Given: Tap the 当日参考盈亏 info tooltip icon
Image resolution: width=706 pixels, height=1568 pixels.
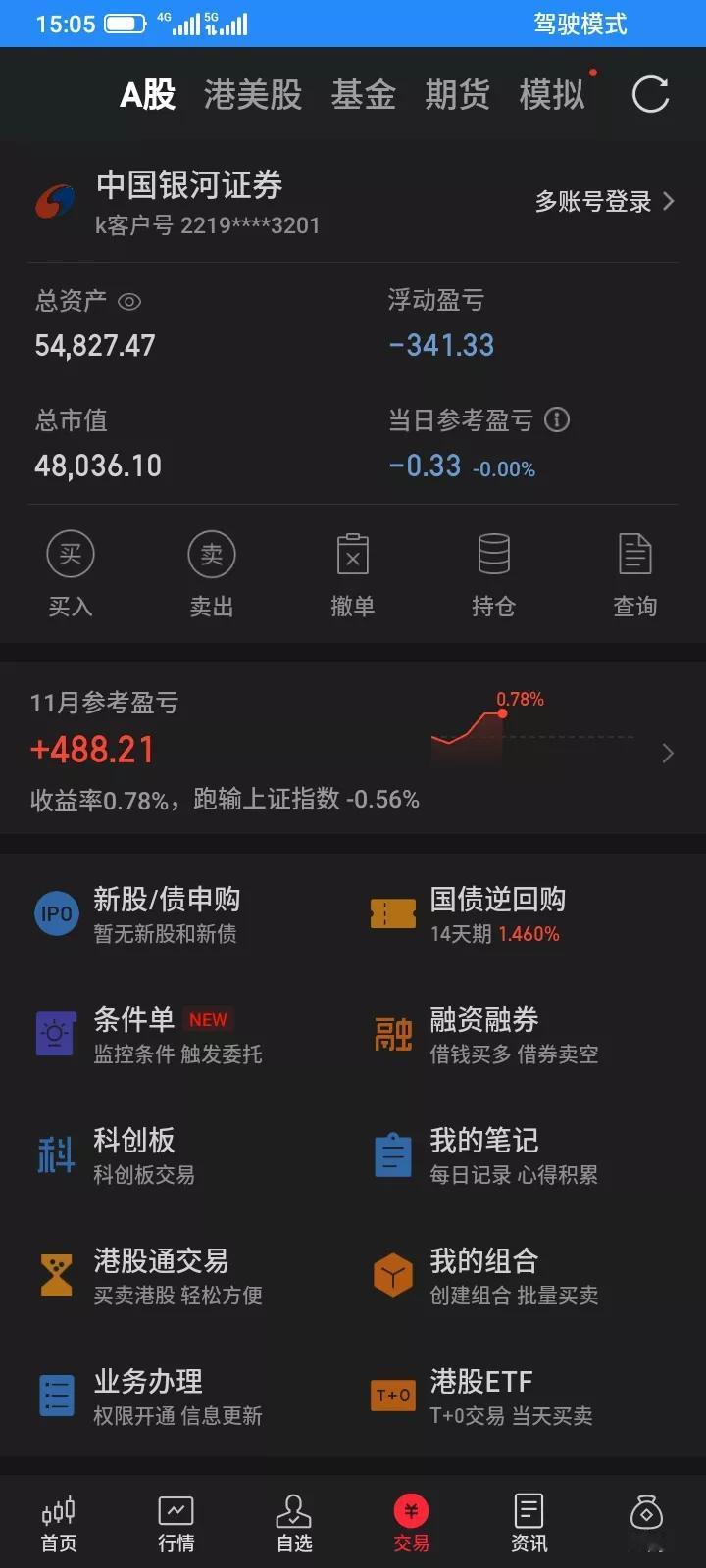Looking at the screenshot, I should point(556,420).
